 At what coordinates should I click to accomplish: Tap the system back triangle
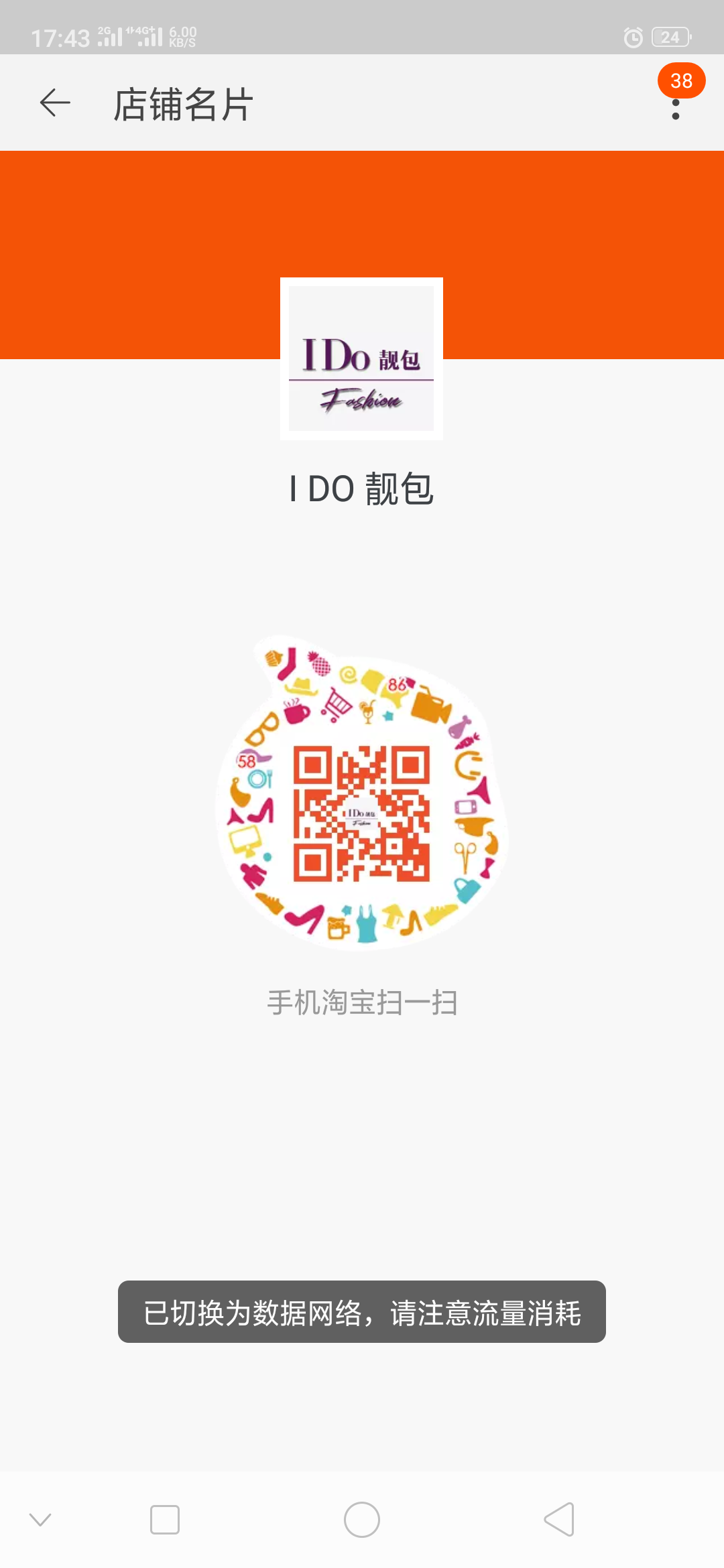(559, 1519)
